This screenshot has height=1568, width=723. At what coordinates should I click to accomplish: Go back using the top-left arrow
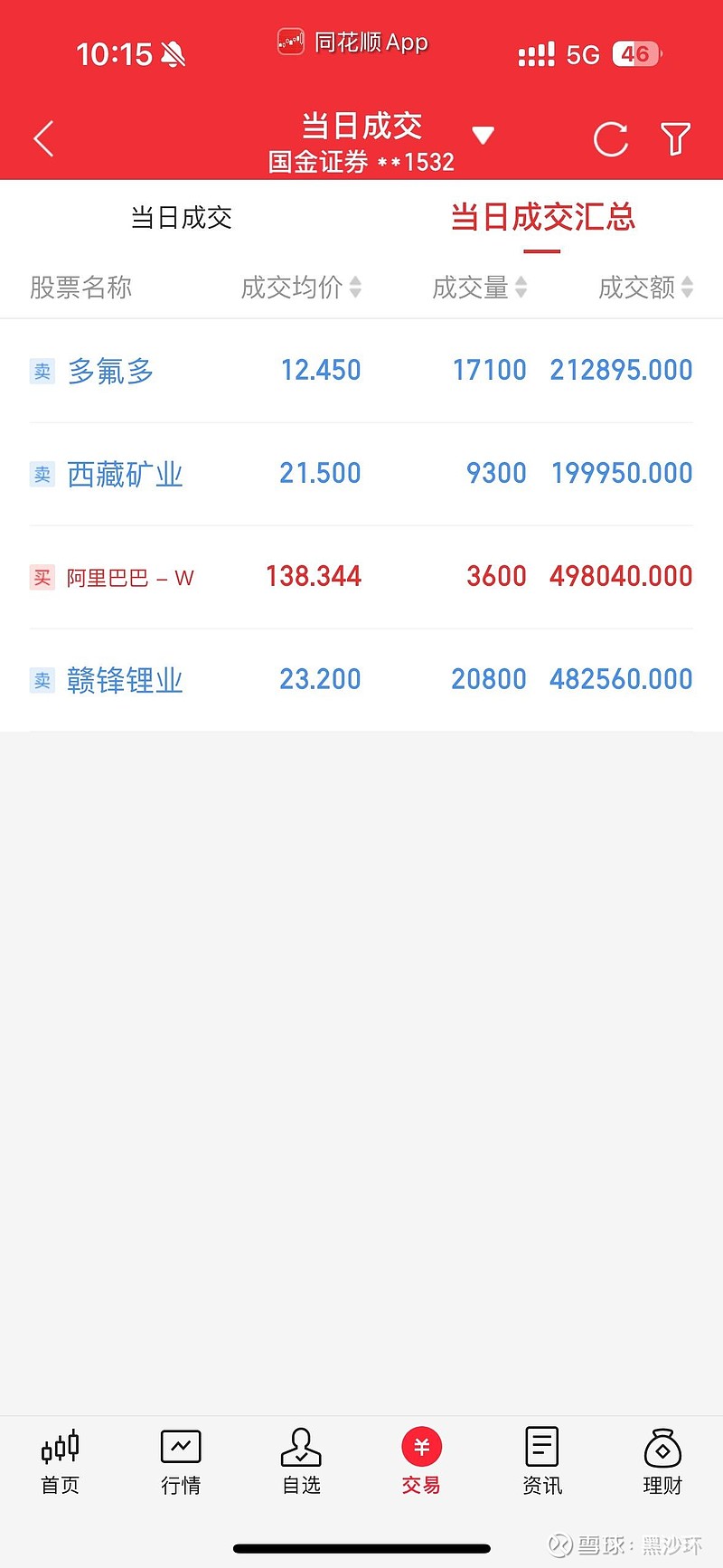43,139
